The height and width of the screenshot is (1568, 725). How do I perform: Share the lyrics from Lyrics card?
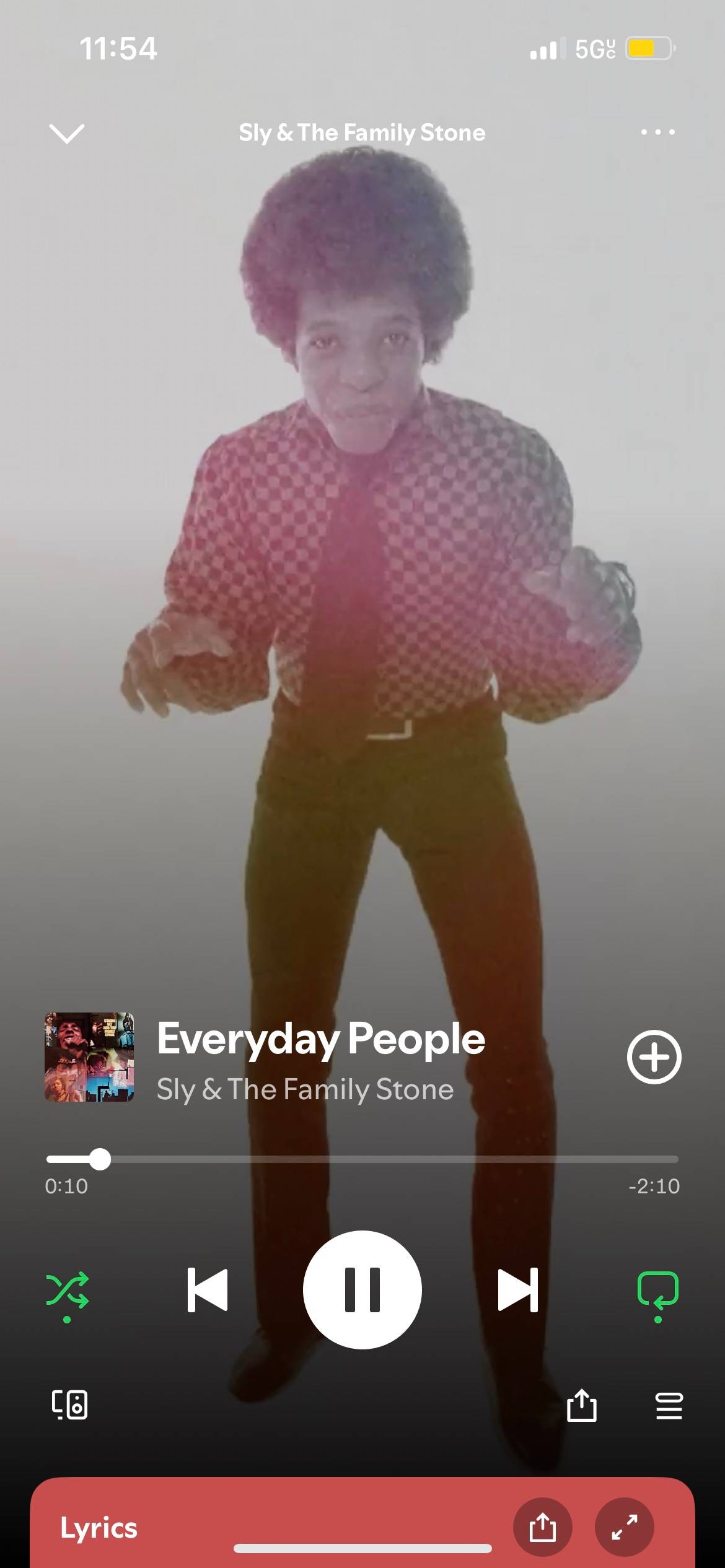pyautogui.click(x=542, y=1528)
